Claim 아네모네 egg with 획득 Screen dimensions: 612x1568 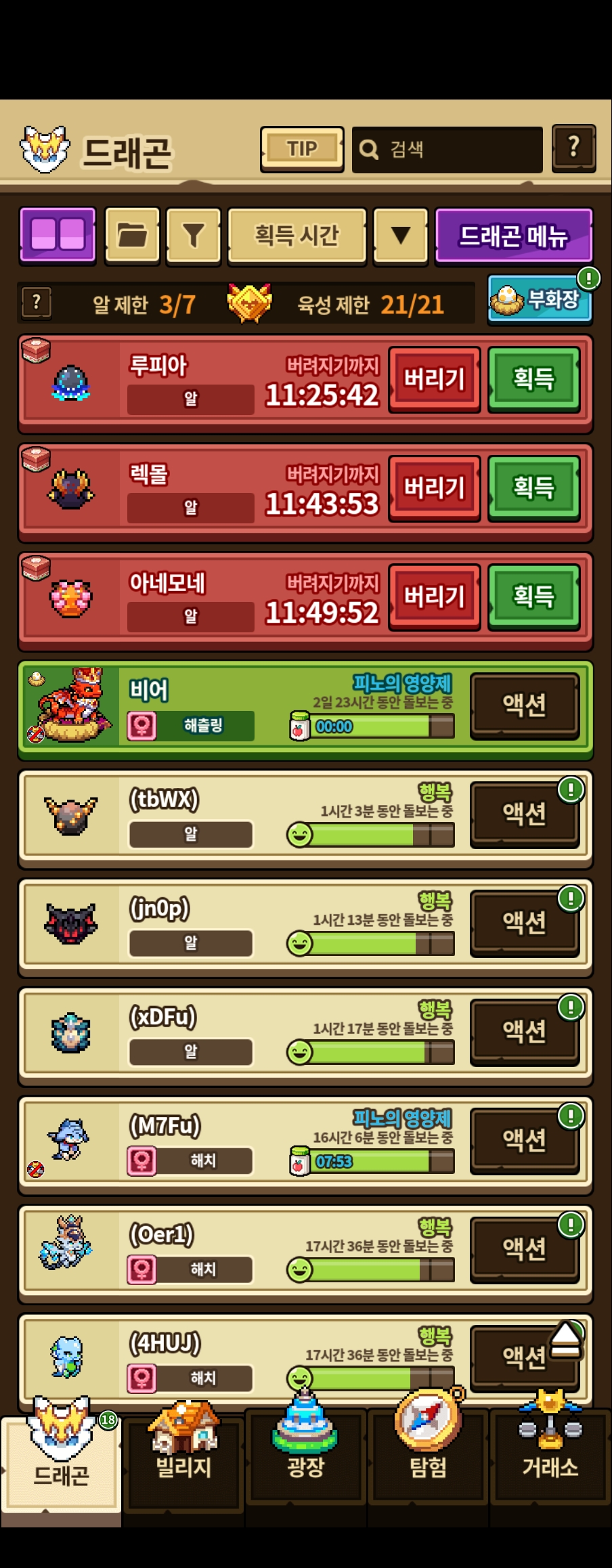pos(533,596)
